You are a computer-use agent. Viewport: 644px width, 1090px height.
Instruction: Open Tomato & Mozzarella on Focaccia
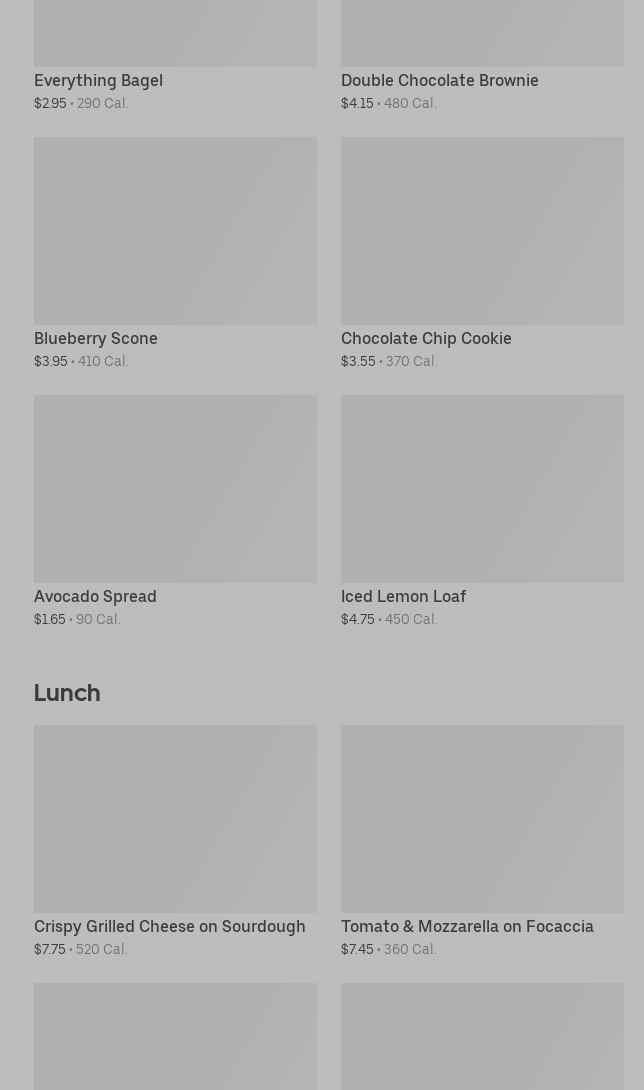(x=482, y=841)
